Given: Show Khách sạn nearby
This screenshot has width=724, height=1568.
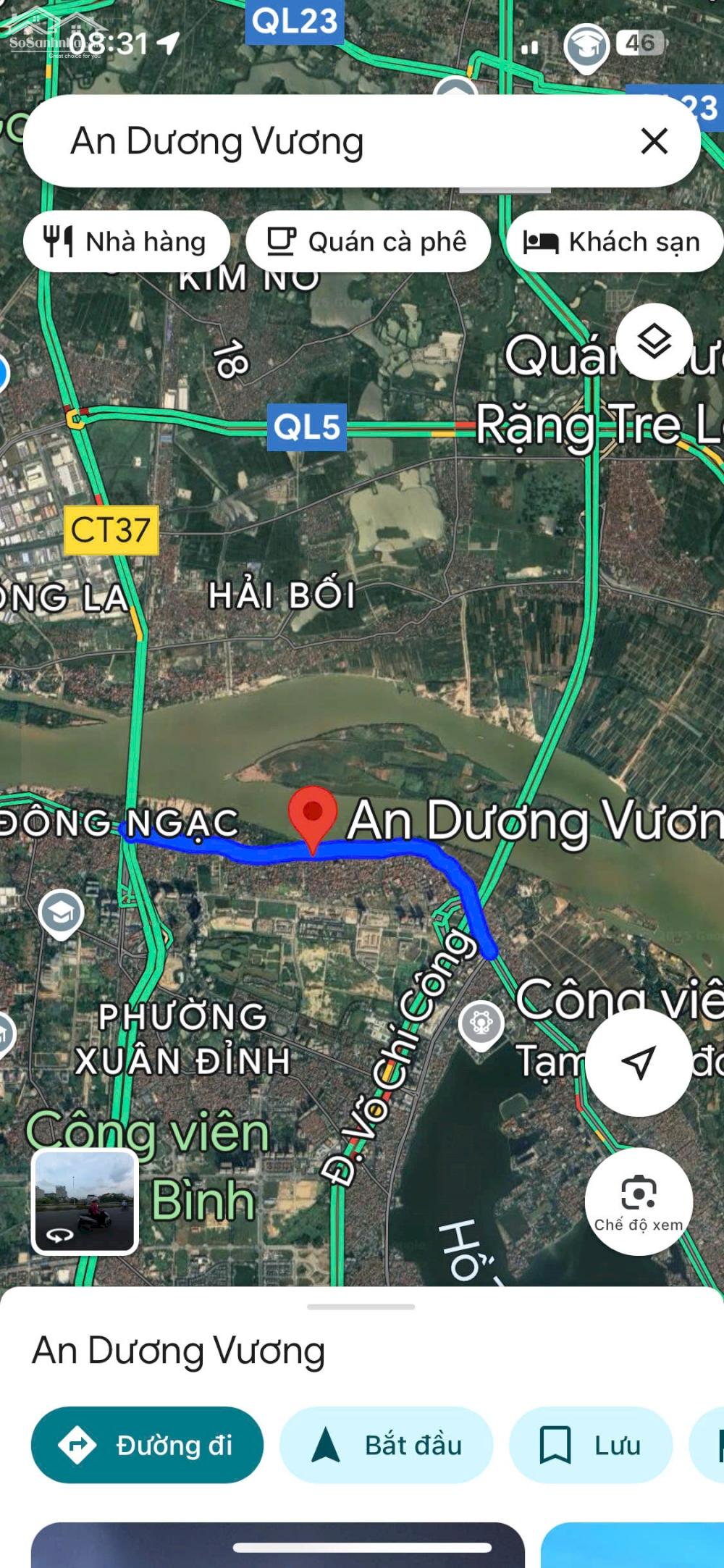Looking at the screenshot, I should (x=615, y=241).
